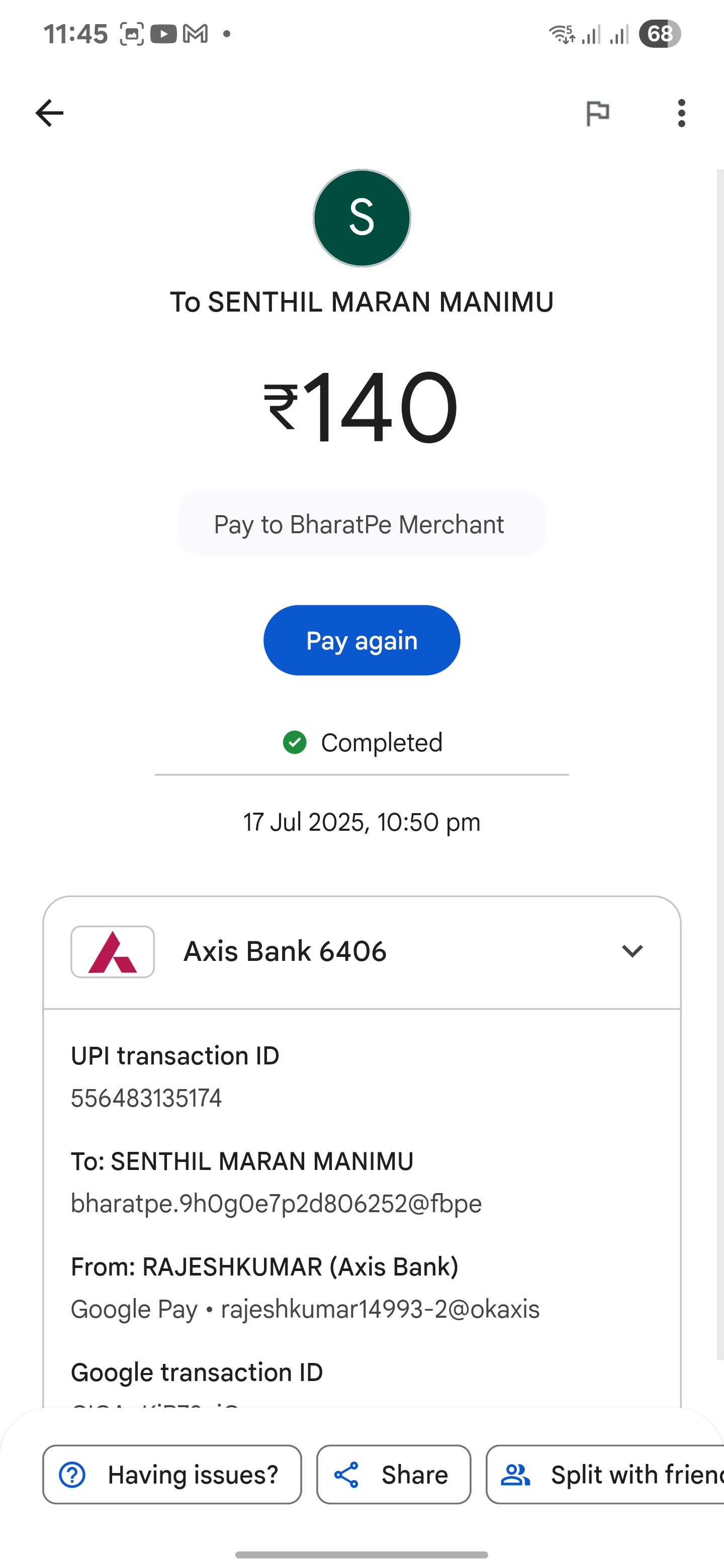Screen dimensions: 724x1568
Task: Open the three-dot overflow menu
Action: (x=681, y=113)
